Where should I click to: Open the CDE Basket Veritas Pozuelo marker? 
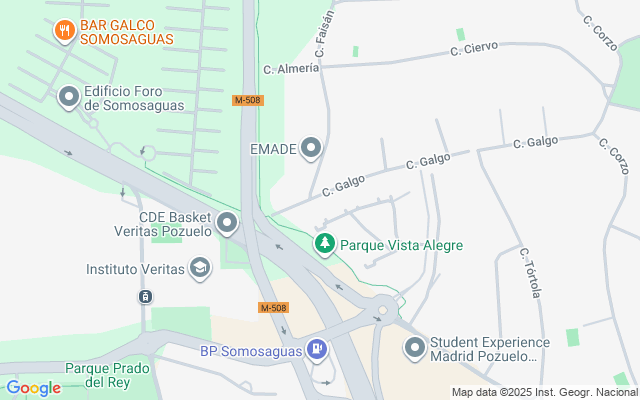tap(228, 223)
